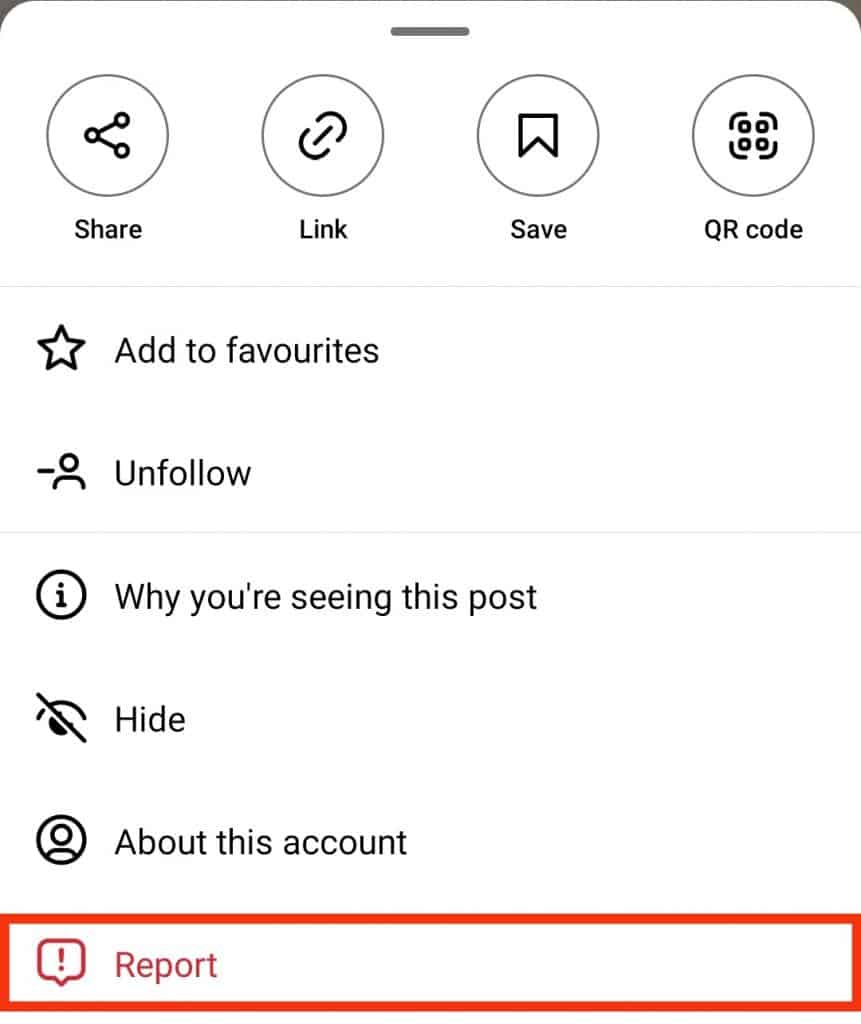The width and height of the screenshot is (861, 1024).
Task: Tap the drag handle at the top
Action: coord(429,31)
